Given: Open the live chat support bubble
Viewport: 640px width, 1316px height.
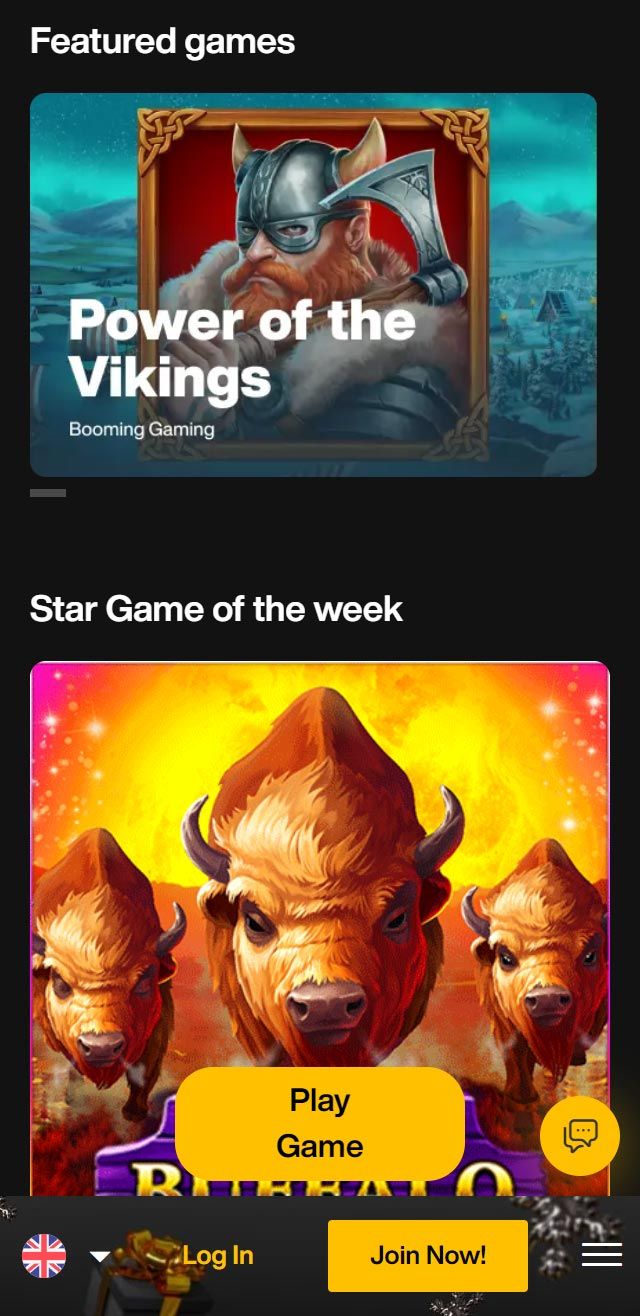Looking at the screenshot, I should (580, 1135).
